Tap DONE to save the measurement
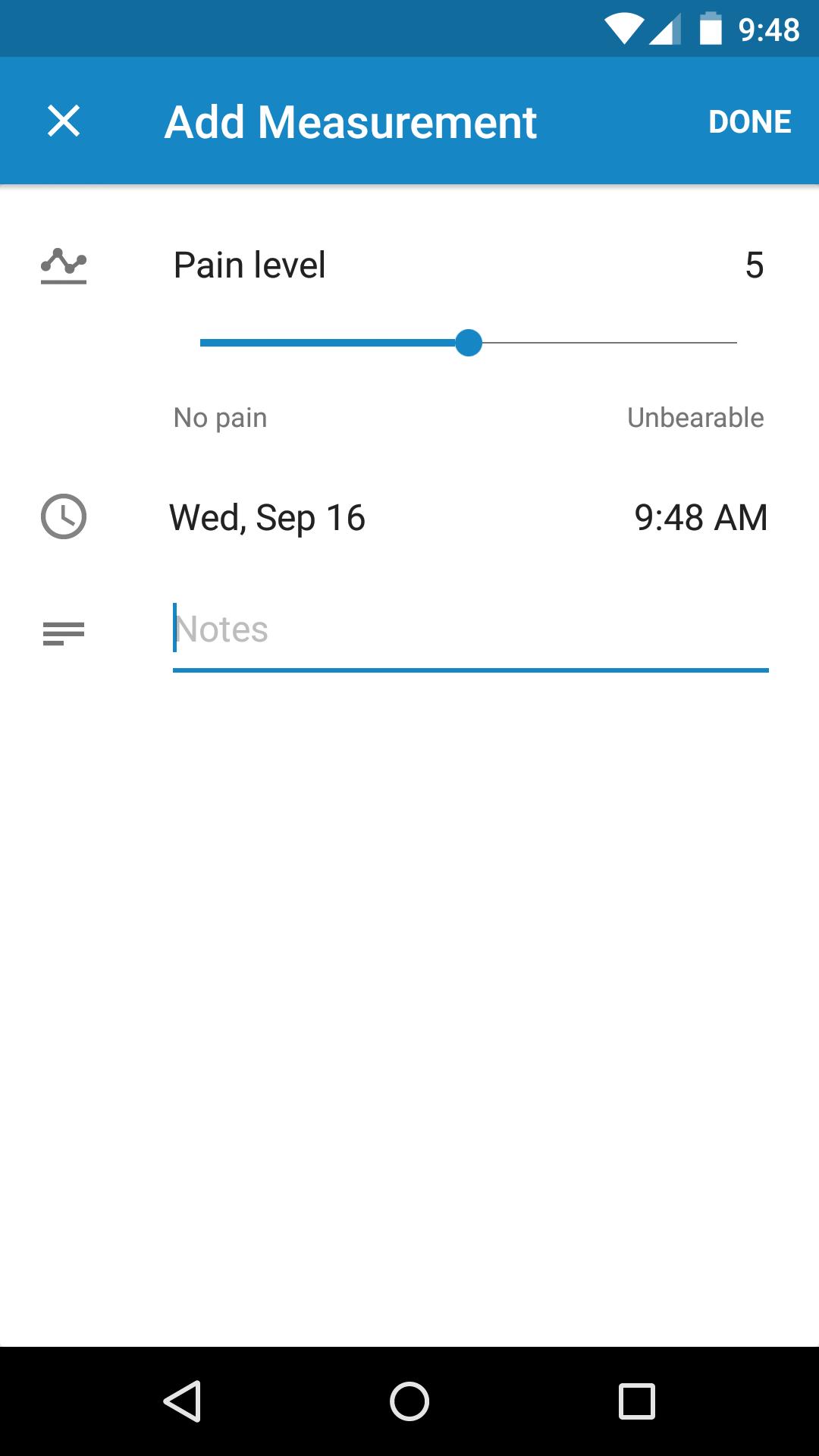This screenshot has height=1456, width=819. [749, 121]
